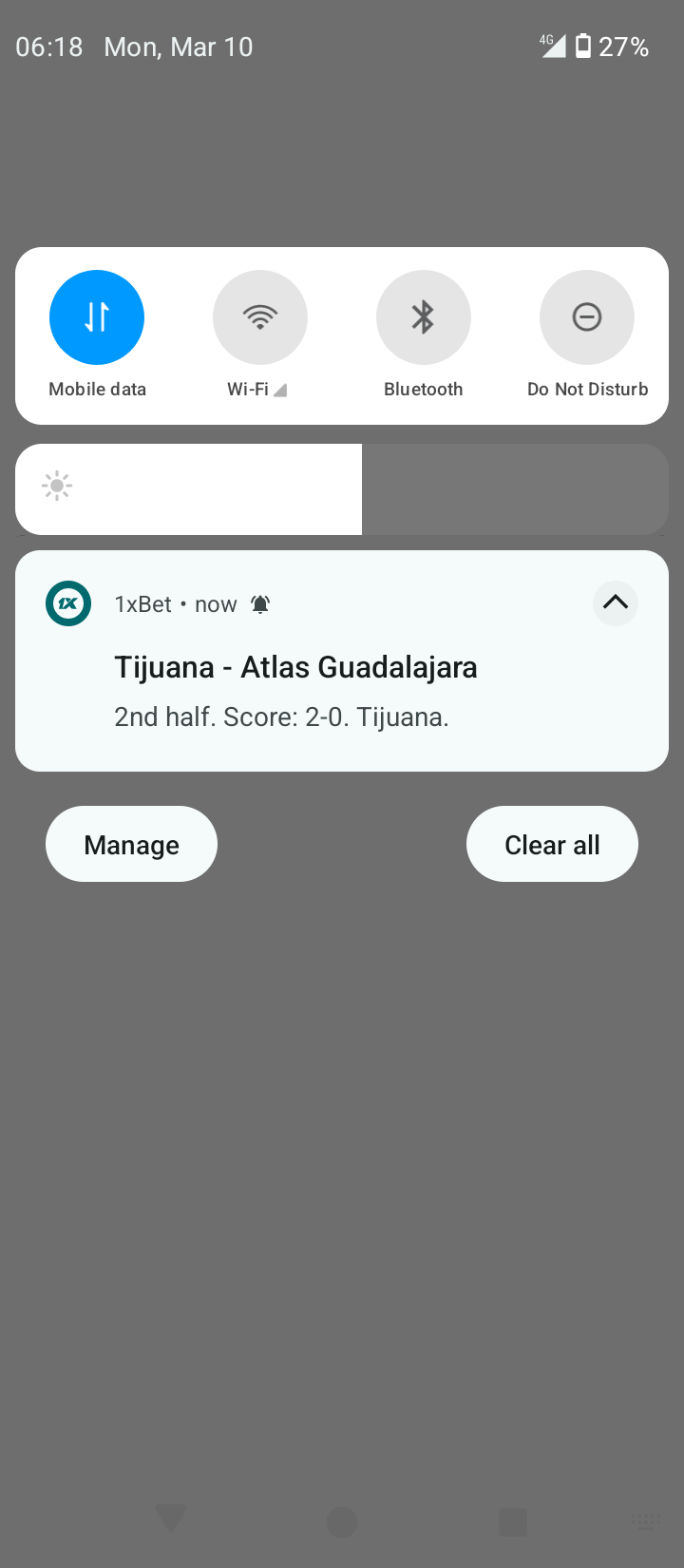Enable Wi-Fi quick setting
684x1568 pixels.
pos(259,317)
